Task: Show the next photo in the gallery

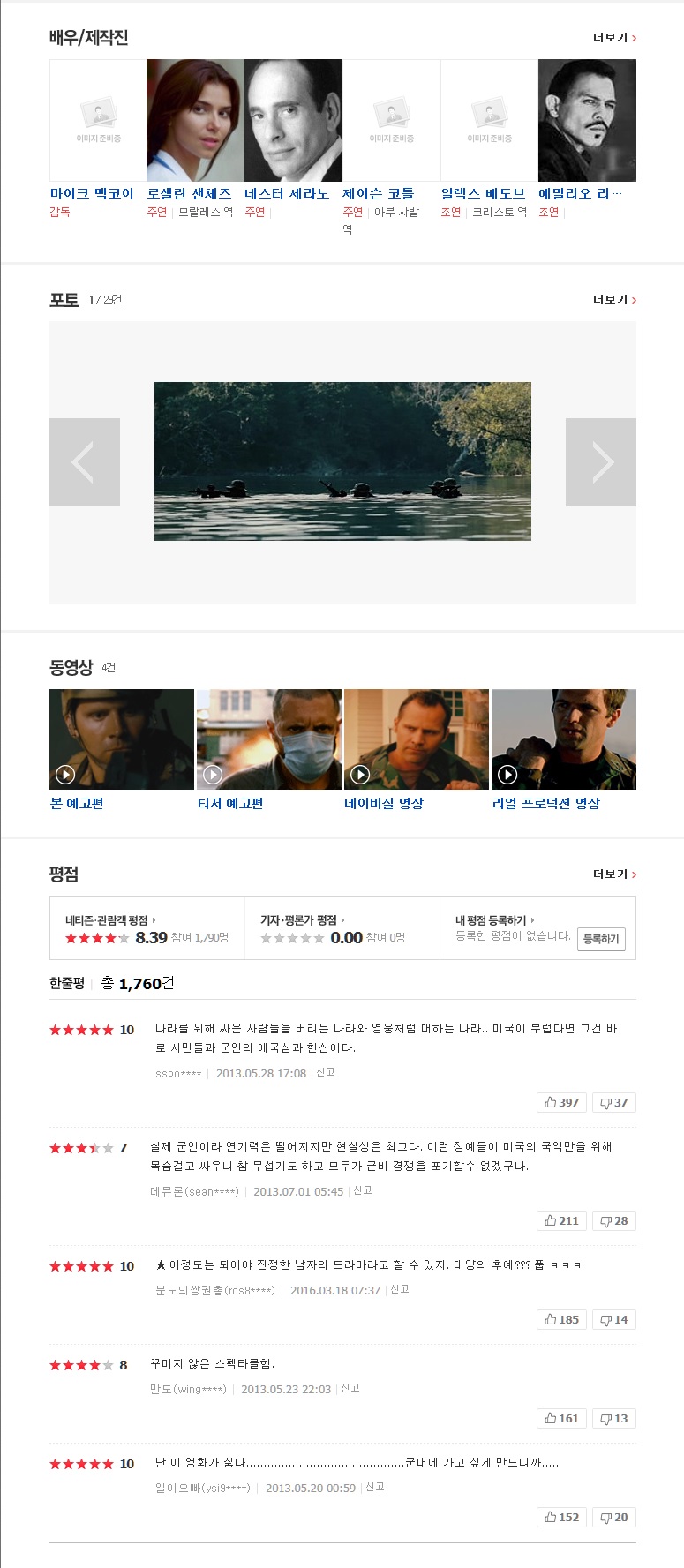Action: click(x=601, y=462)
